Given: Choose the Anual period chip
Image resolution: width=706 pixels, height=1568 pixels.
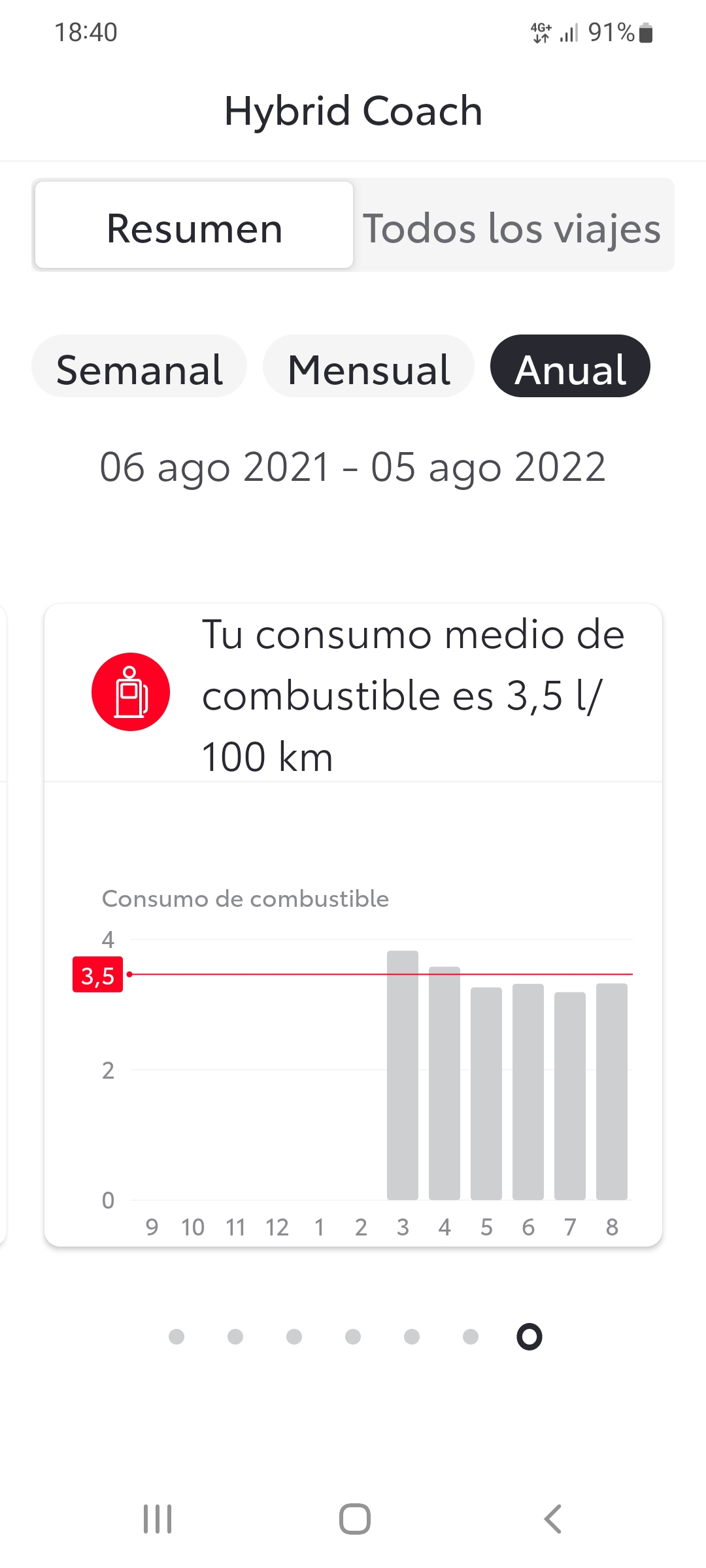Looking at the screenshot, I should pyautogui.click(x=570, y=367).
